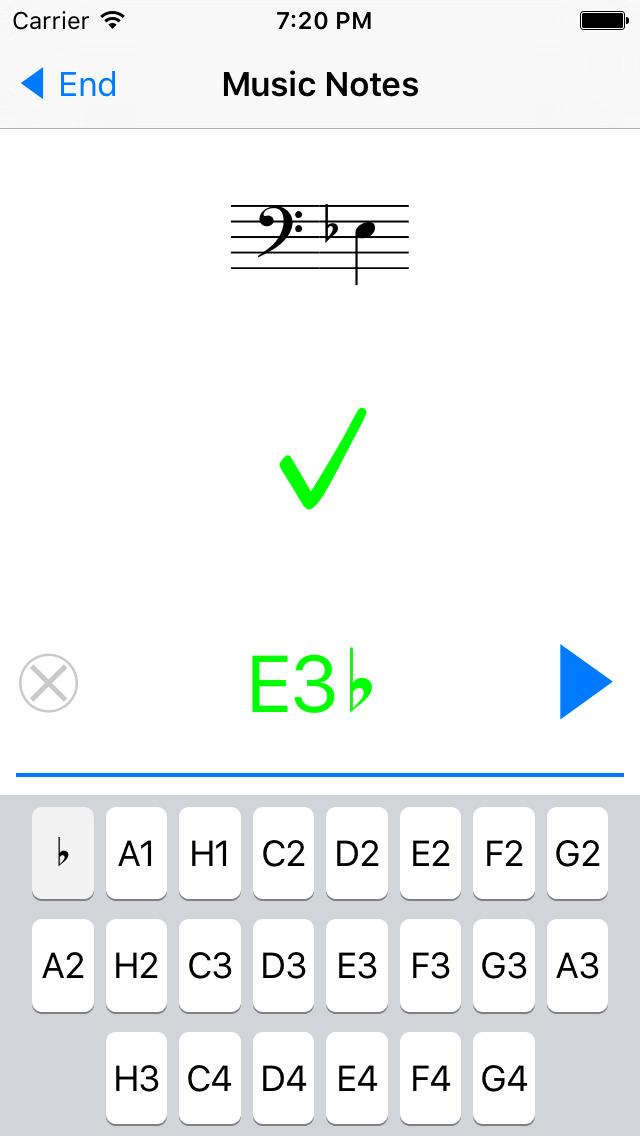Viewport: 640px width, 1136px height.
Task: Toggle the flat symbol key
Action: click(63, 854)
